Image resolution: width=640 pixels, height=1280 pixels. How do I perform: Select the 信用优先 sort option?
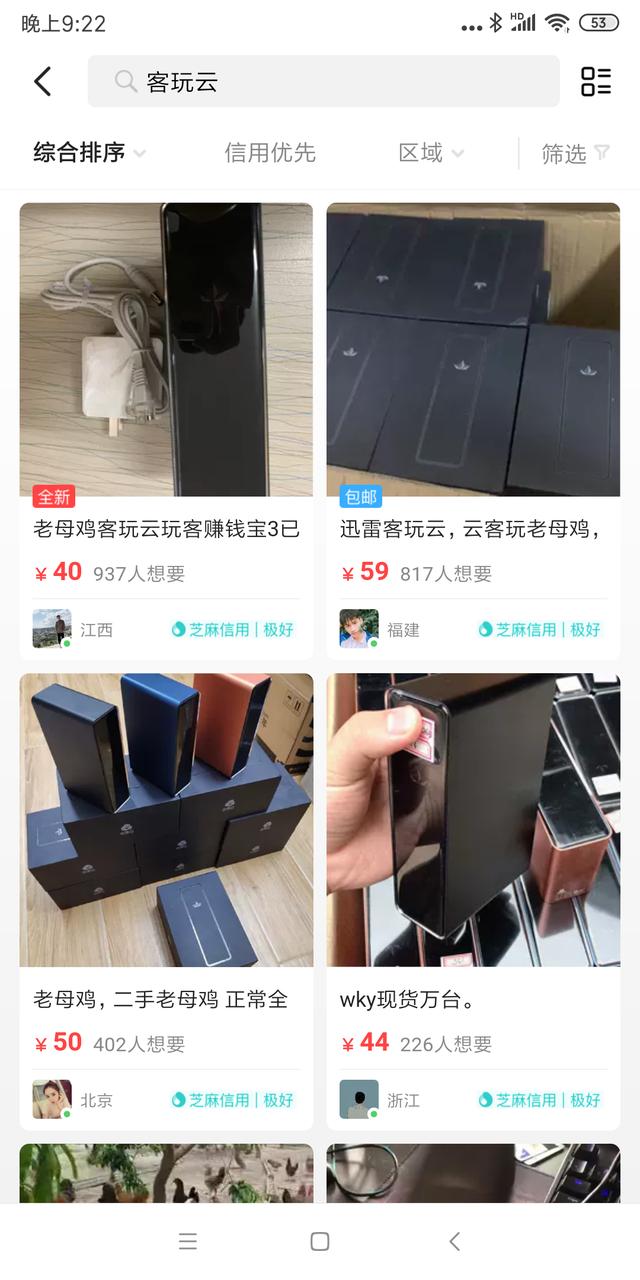(x=269, y=152)
